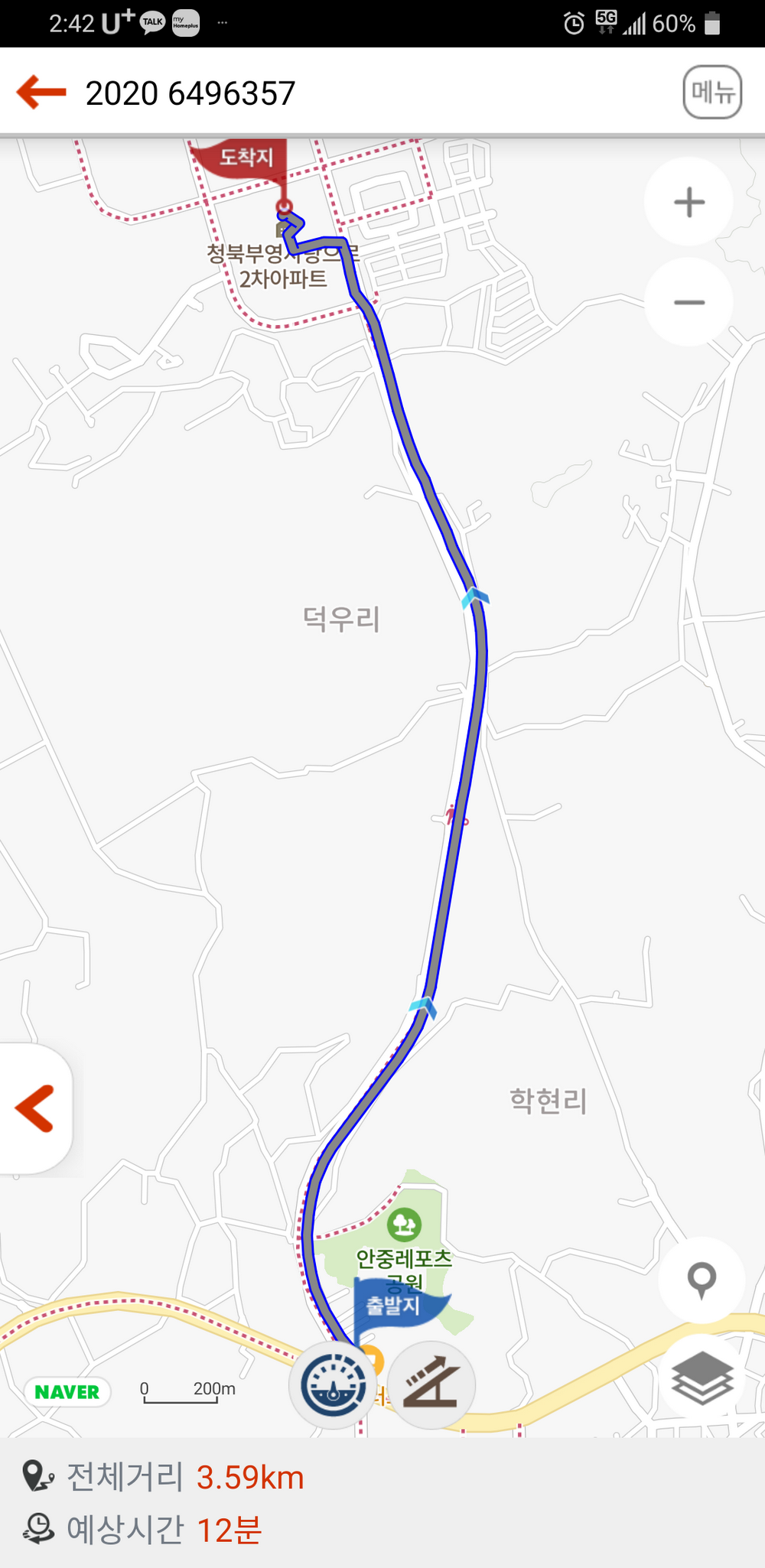Go back with the red arrow

[42, 93]
